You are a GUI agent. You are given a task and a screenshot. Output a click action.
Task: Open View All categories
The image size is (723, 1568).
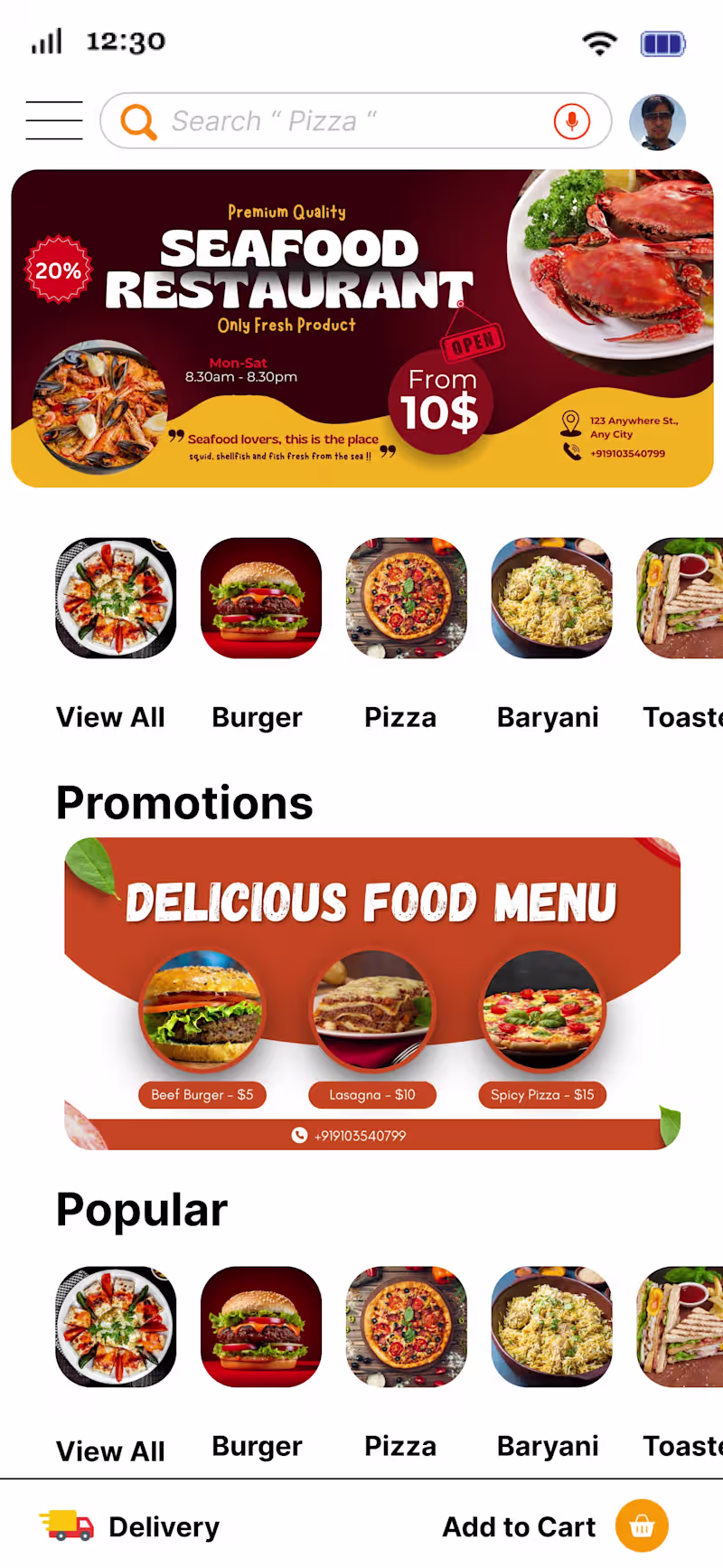116,598
